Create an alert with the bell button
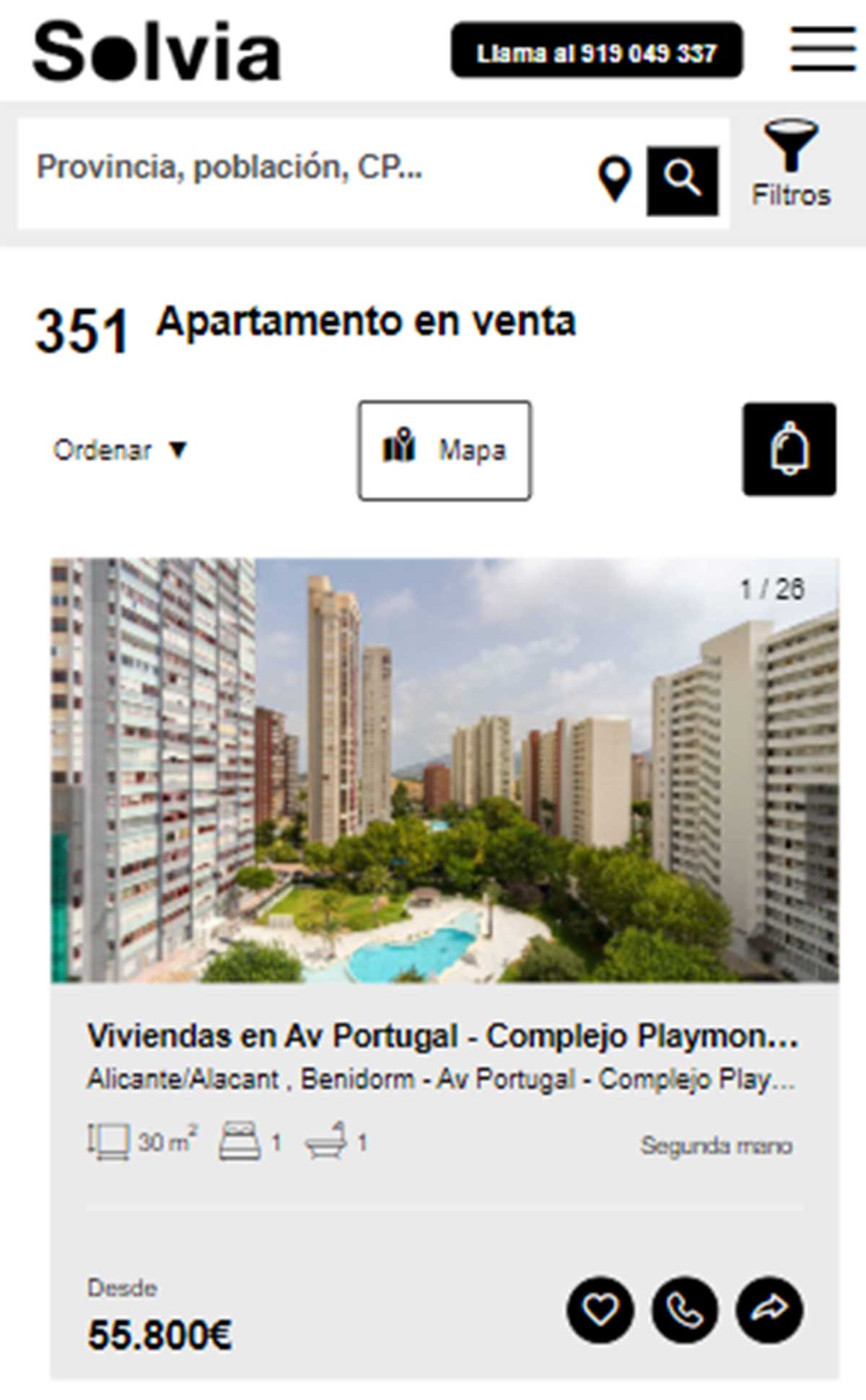Viewport: 866px width, 1400px height. point(790,449)
